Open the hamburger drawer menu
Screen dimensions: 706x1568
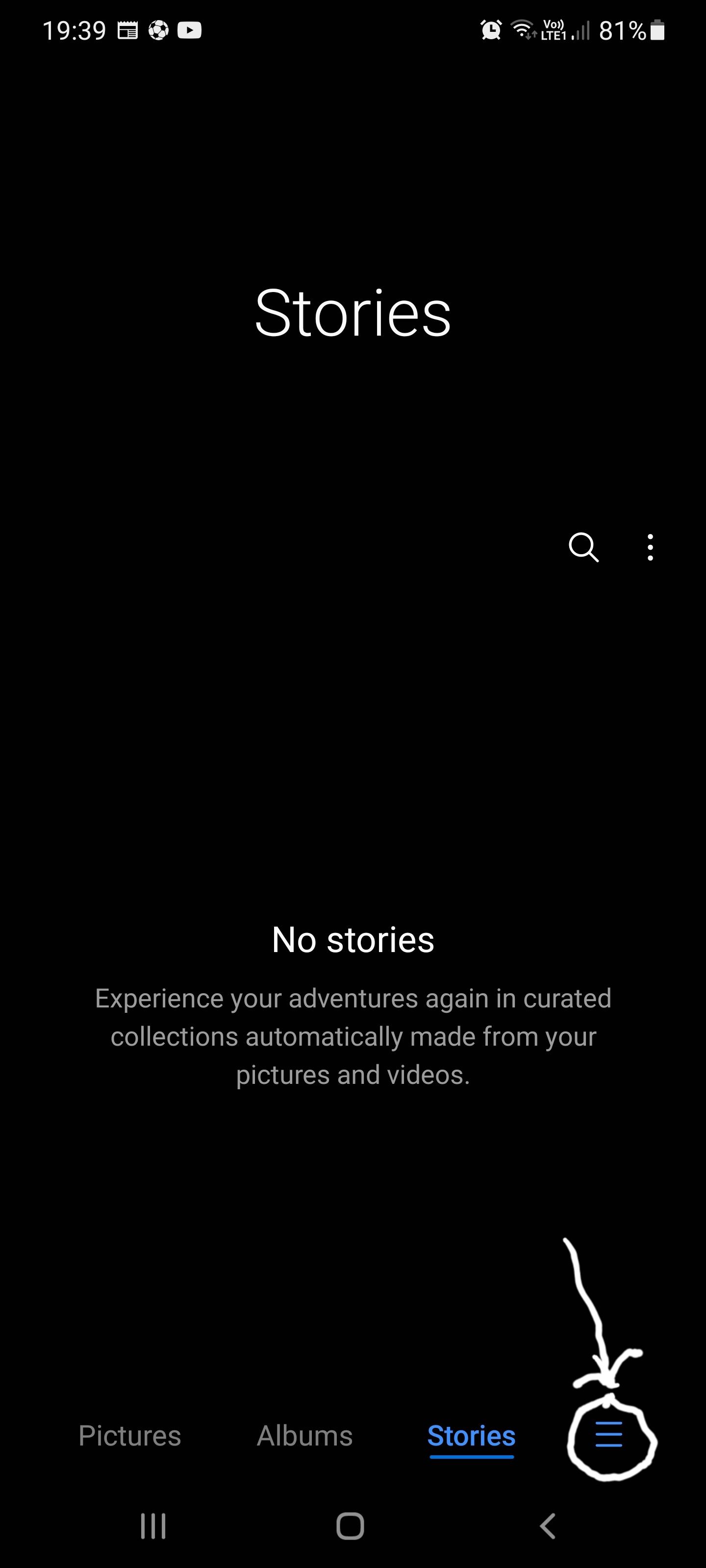608,1435
